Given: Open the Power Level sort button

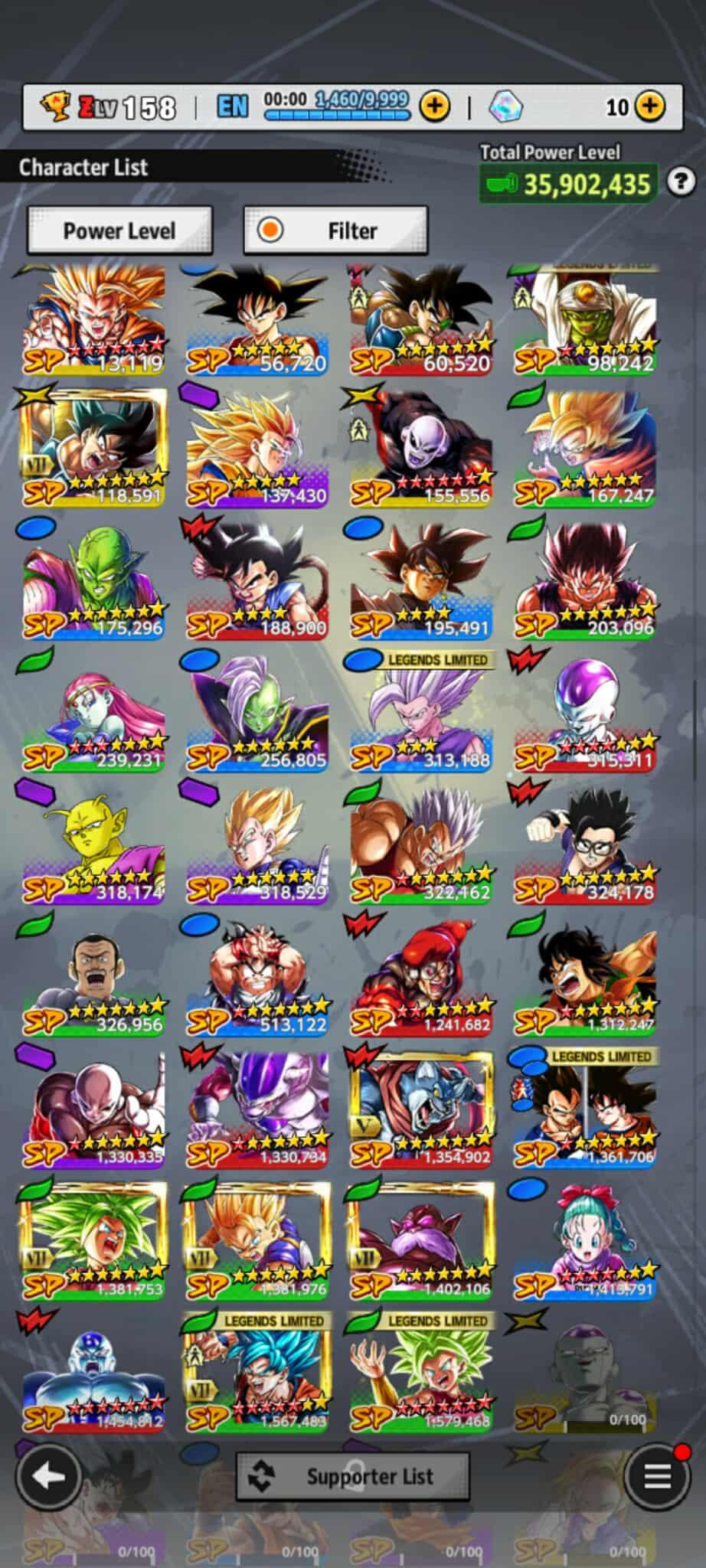Looking at the screenshot, I should (119, 230).
